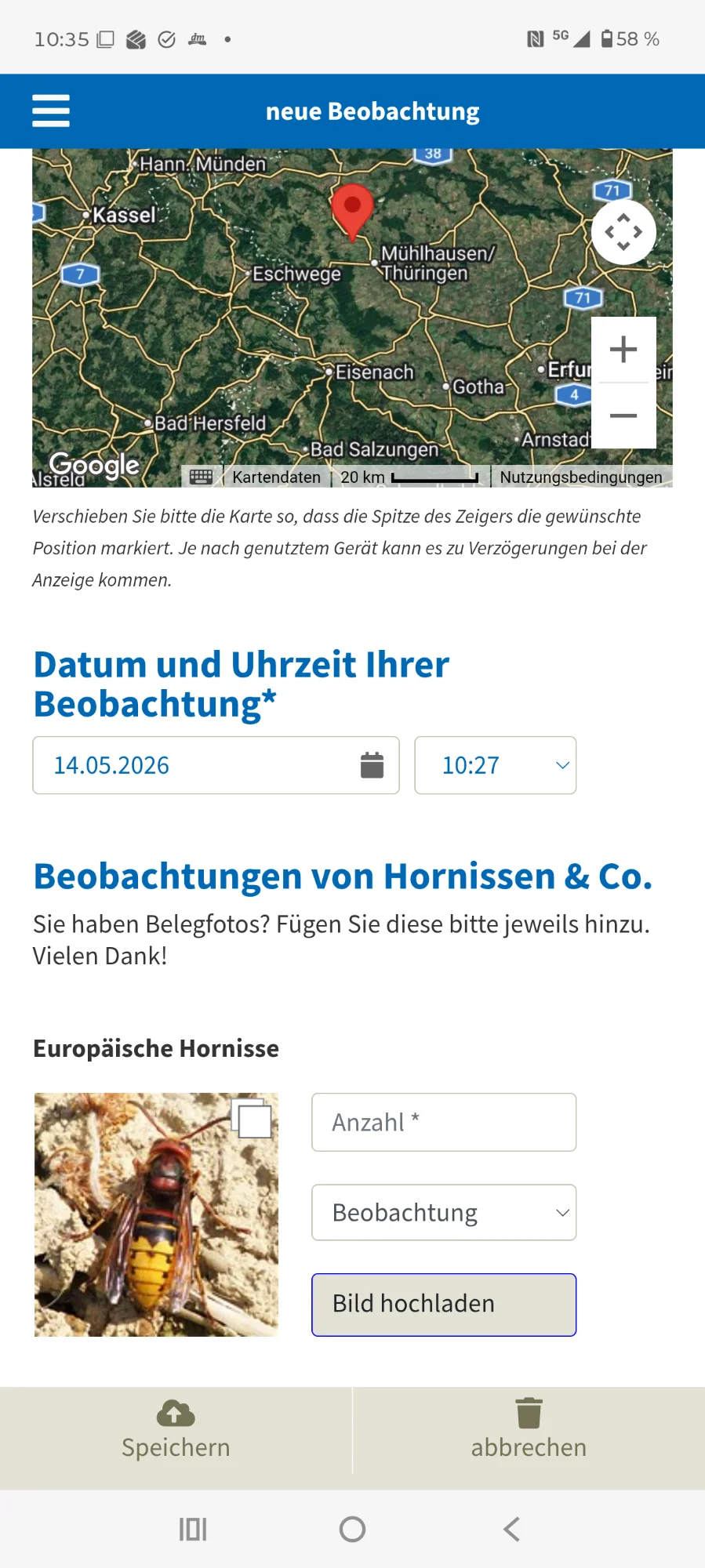Image resolution: width=705 pixels, height=1568 pixels.
Task: Zoom in on the map
Action: click(623, 350)
